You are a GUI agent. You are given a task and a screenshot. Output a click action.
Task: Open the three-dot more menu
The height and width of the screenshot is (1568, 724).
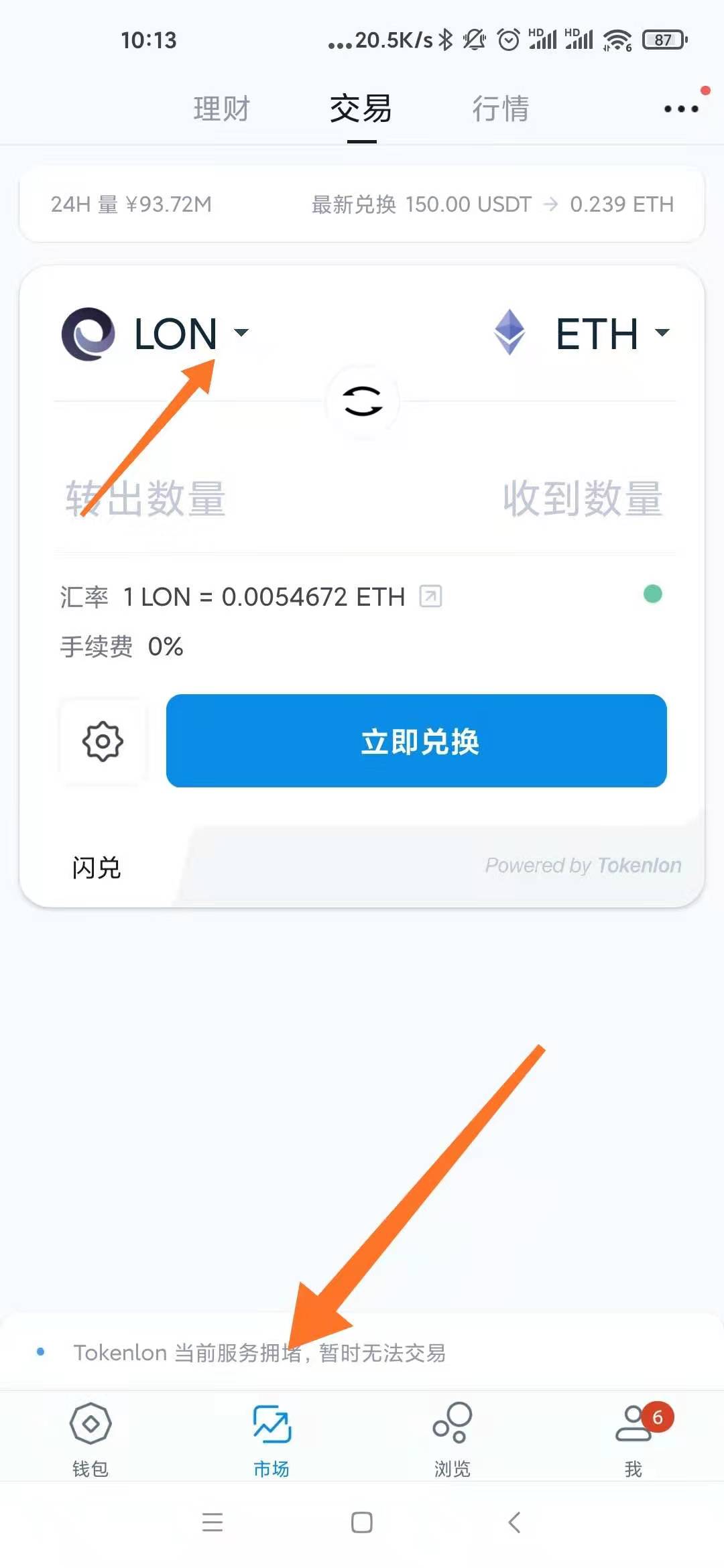pyautogui.click(x=680, y=109)
